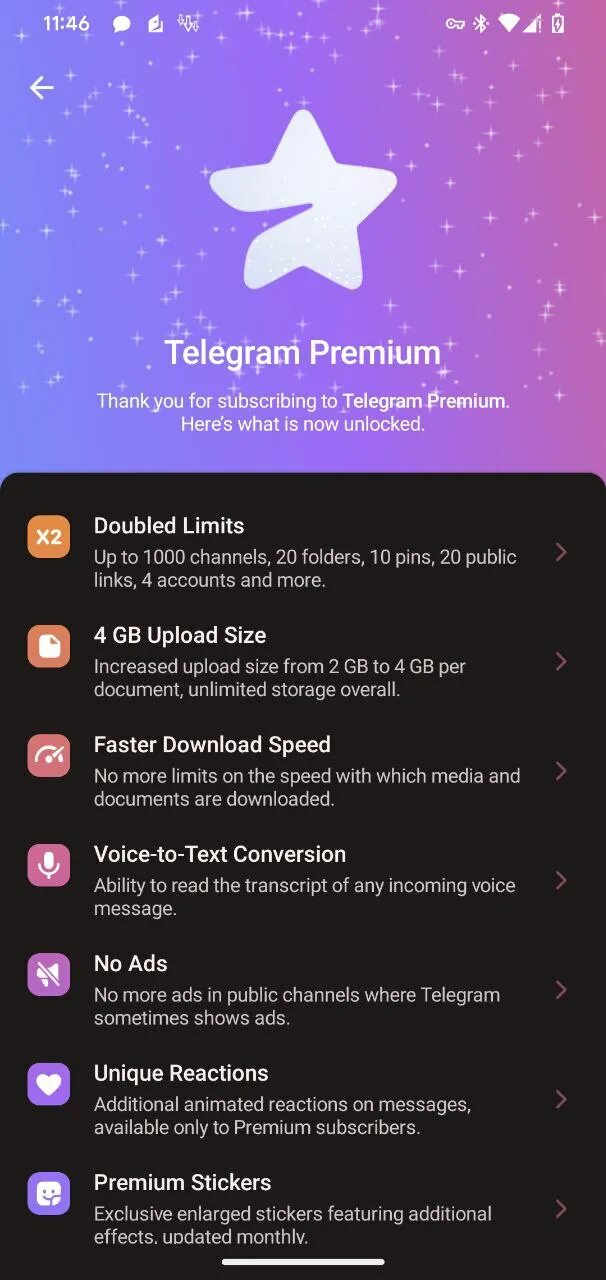Image resolution: width=606 pixels, height=1280 pixels.
Task: View Faster Download Speed details
Action: (303, 771)
